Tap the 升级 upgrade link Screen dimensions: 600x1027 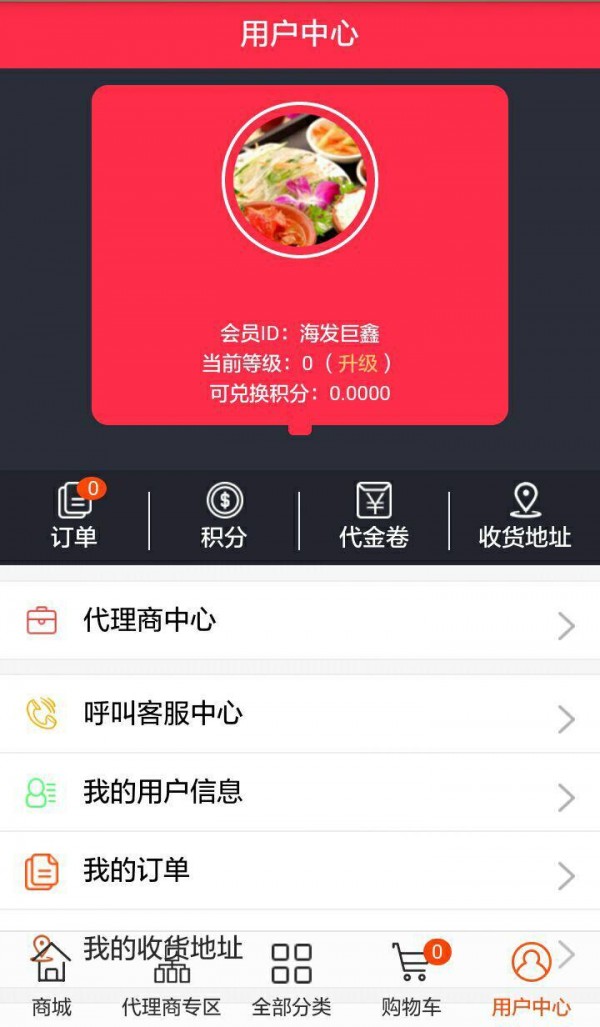(355, 363)
